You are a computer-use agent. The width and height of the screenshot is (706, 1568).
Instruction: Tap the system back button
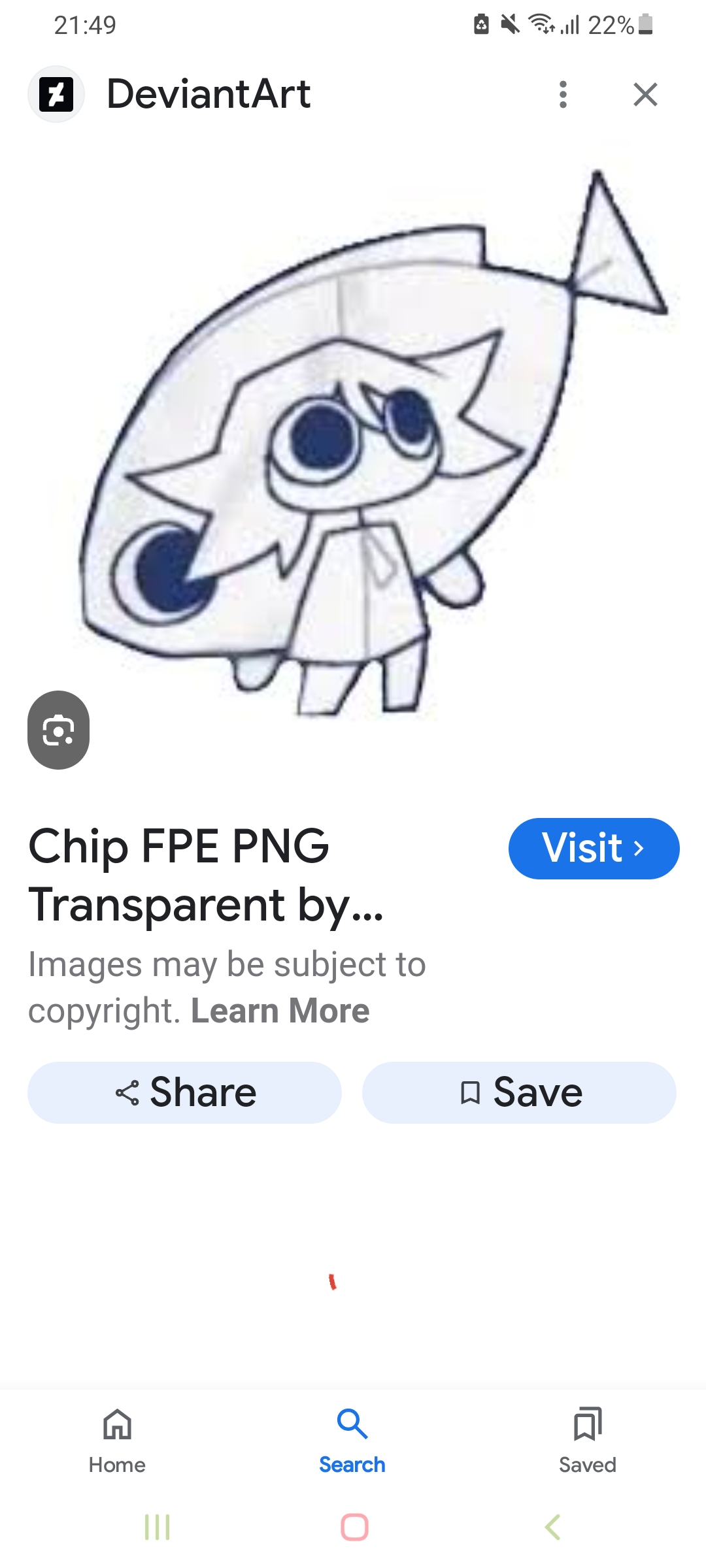[x=552, y=1527]
